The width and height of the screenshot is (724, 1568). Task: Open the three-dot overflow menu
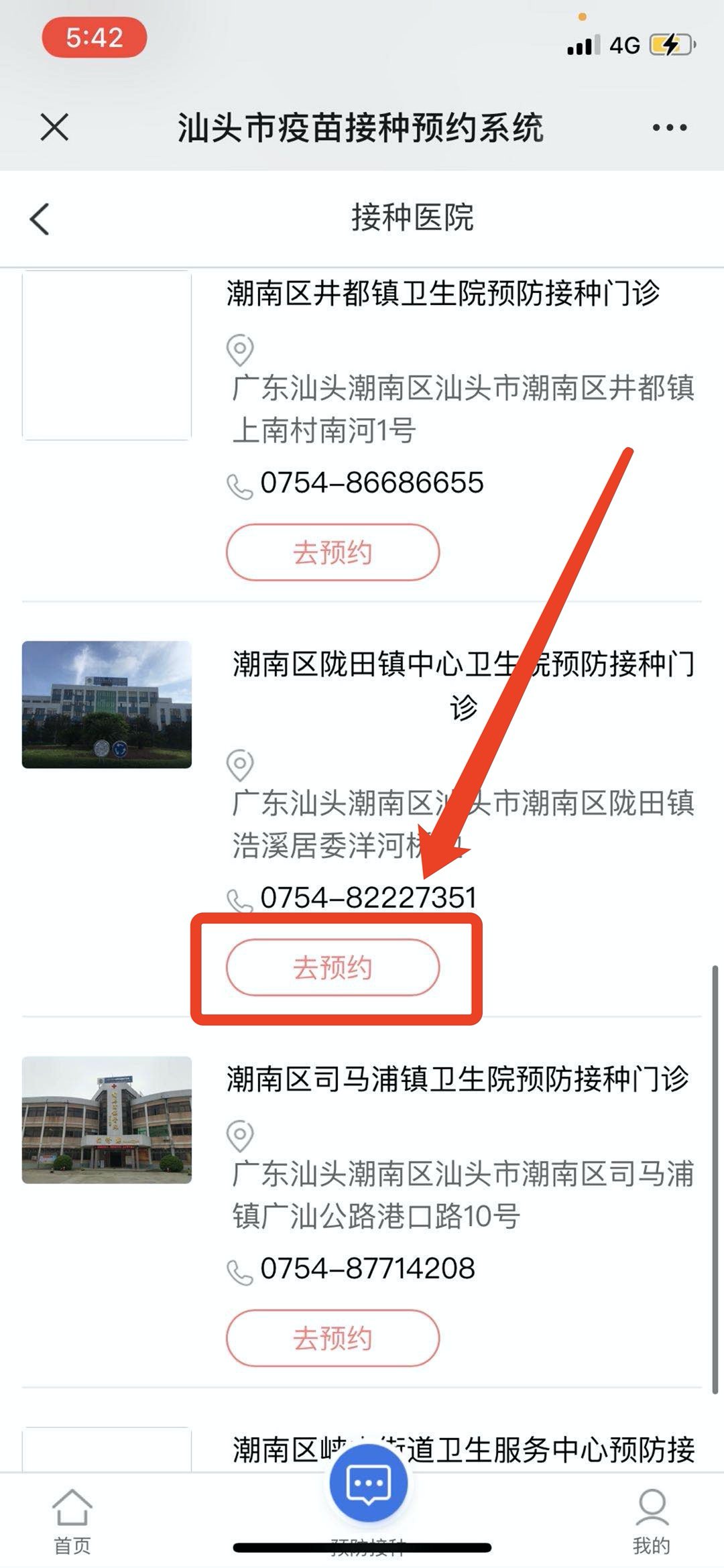670,127
